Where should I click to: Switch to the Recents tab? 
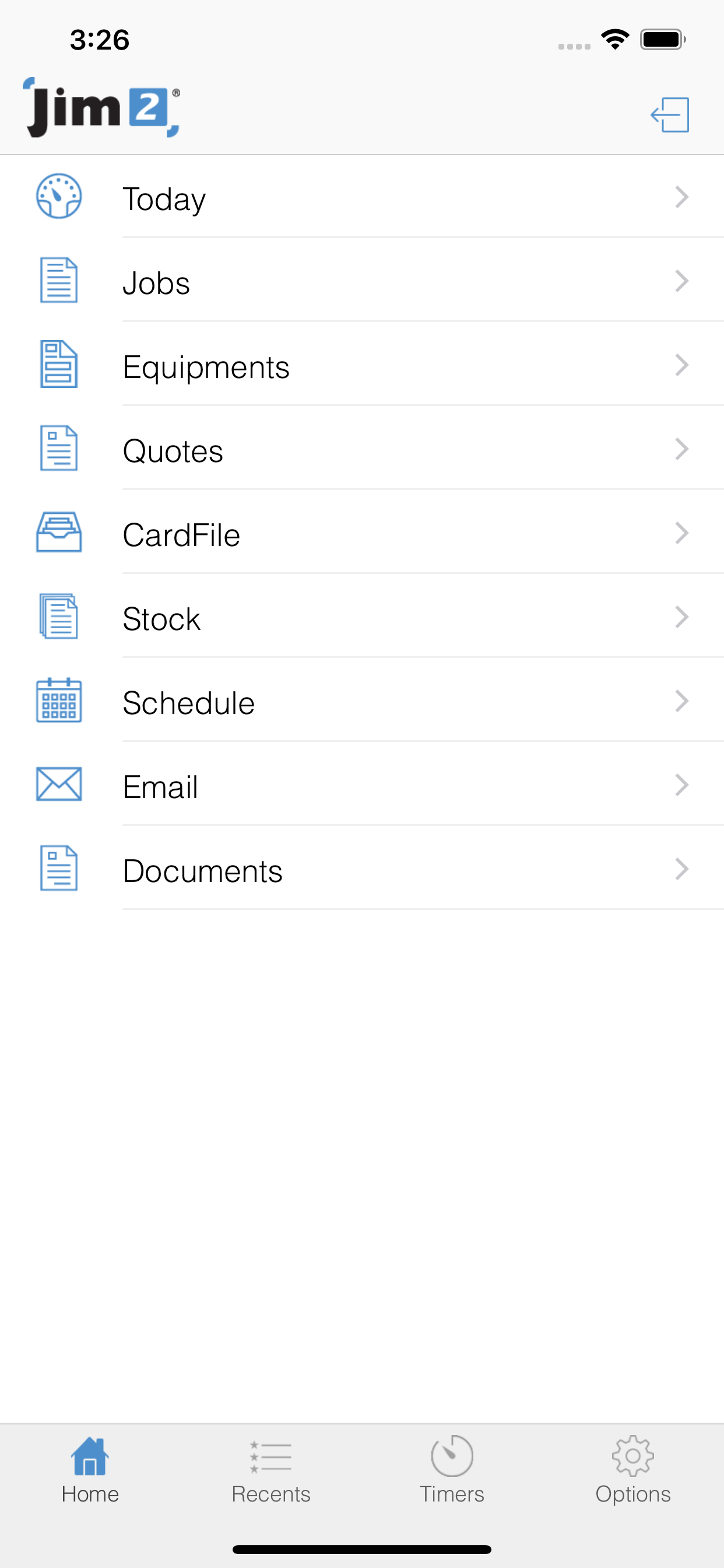[x=270, y=1470]
